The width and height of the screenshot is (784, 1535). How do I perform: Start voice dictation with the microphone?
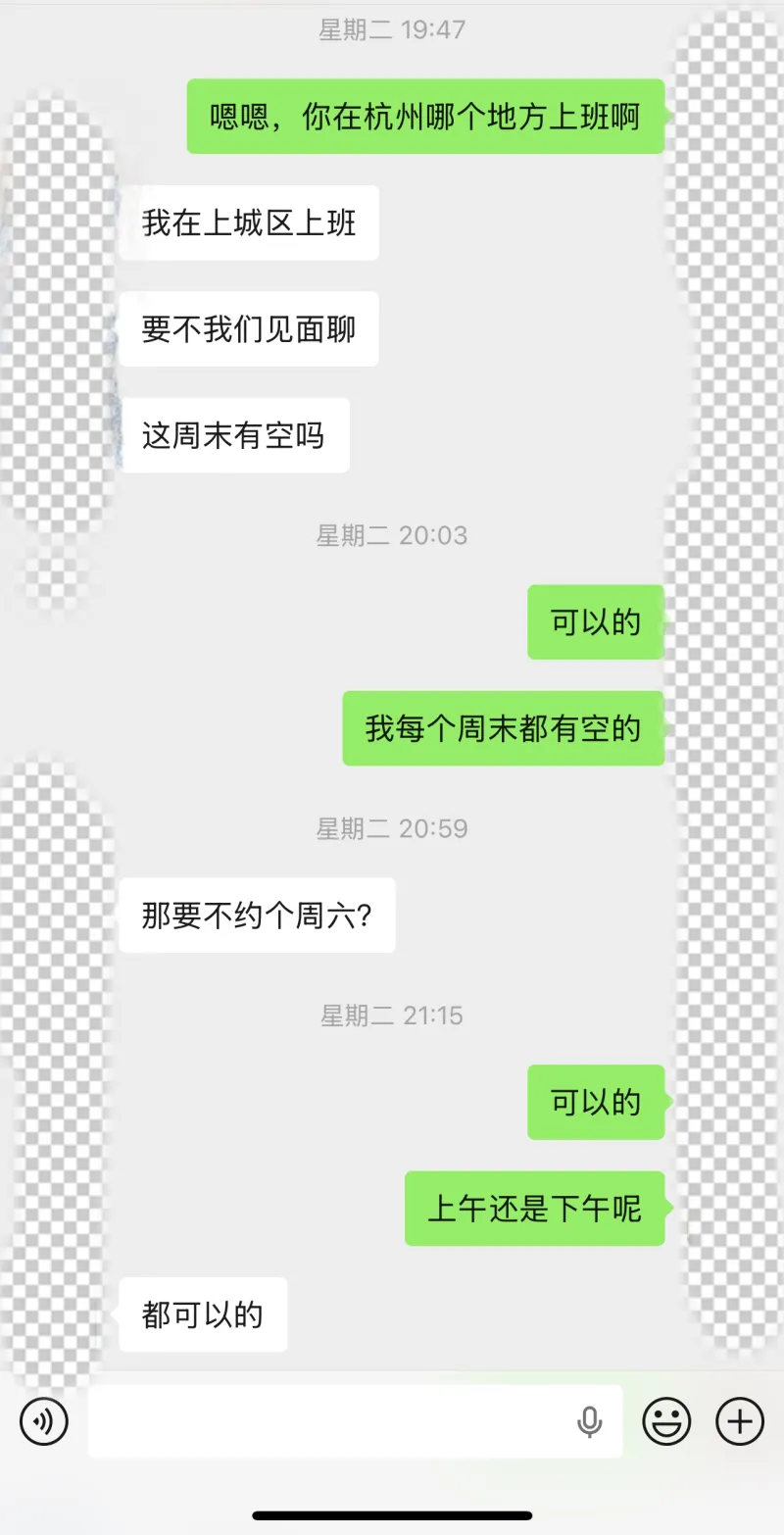(x=589, y=1421)
